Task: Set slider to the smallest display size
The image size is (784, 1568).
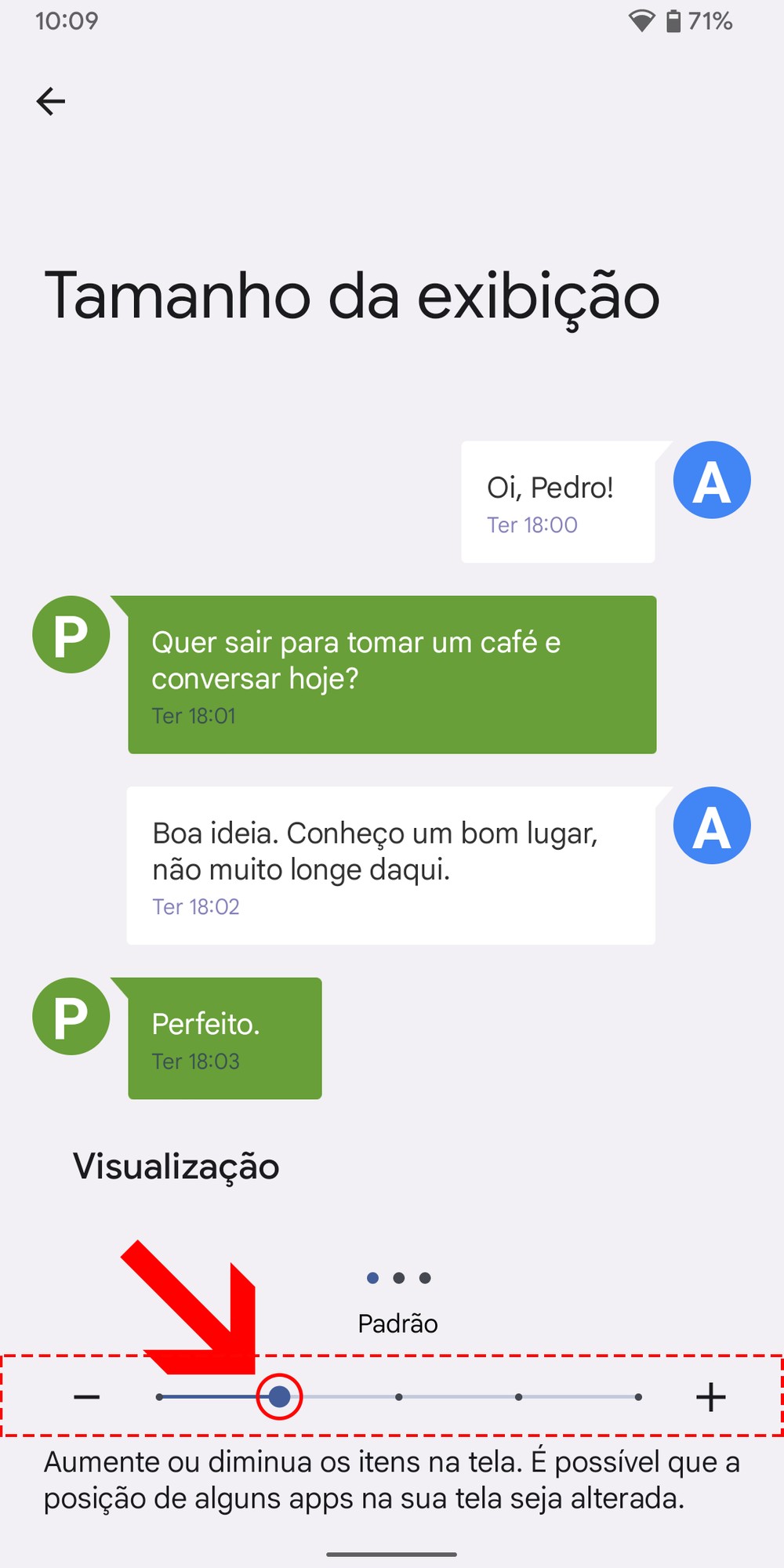Action: point(160,1396)
